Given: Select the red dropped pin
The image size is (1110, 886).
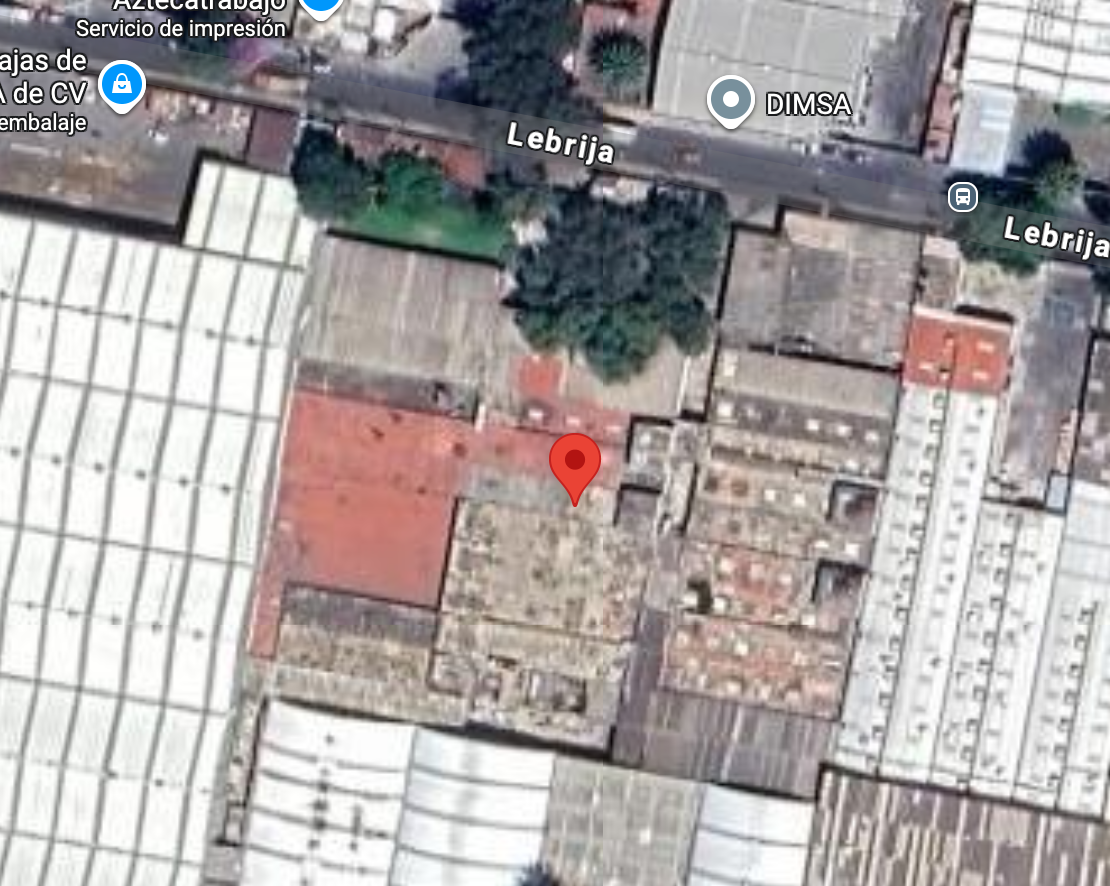Looking at the screenshot, I should [575, 463].
